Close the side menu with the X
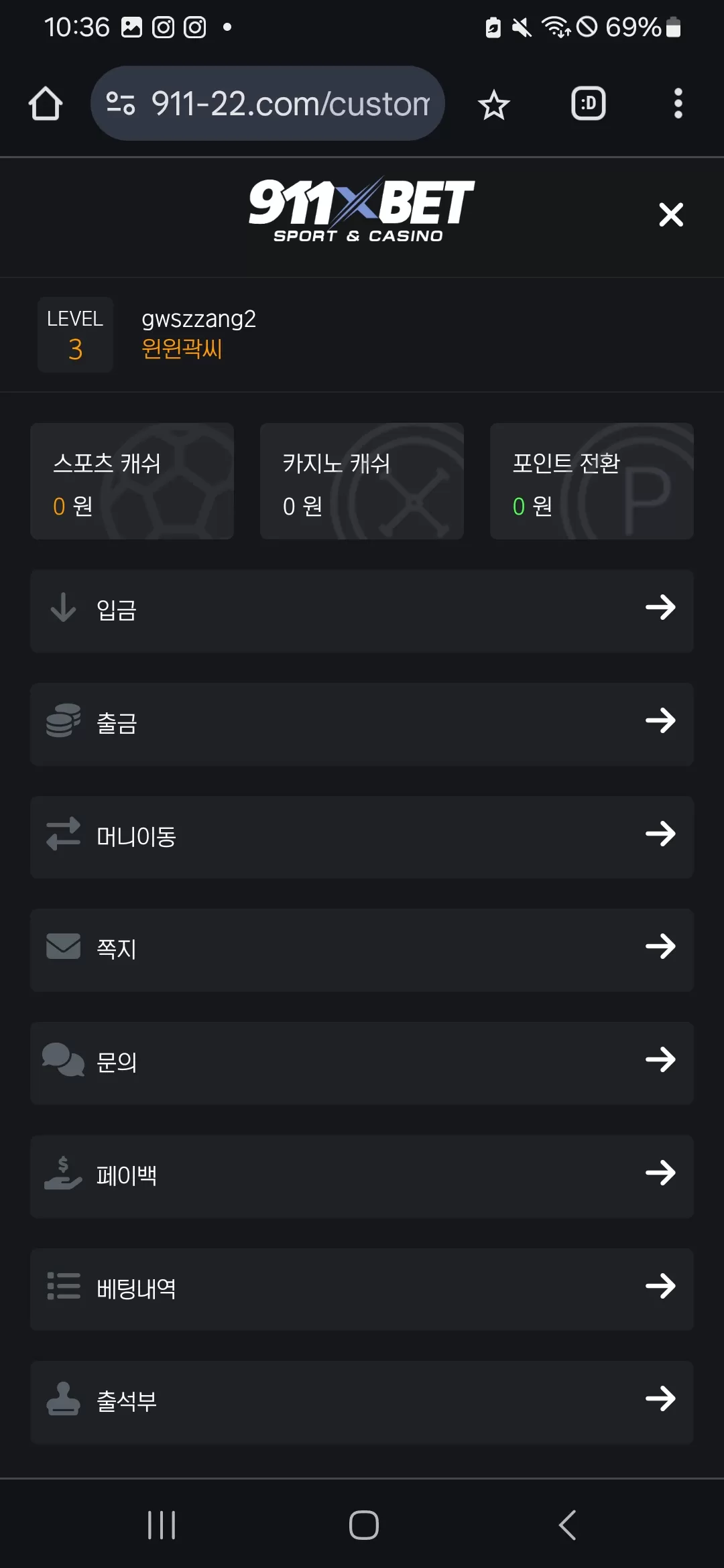The width and height of the screenshot is (724, 1568). 670,214
